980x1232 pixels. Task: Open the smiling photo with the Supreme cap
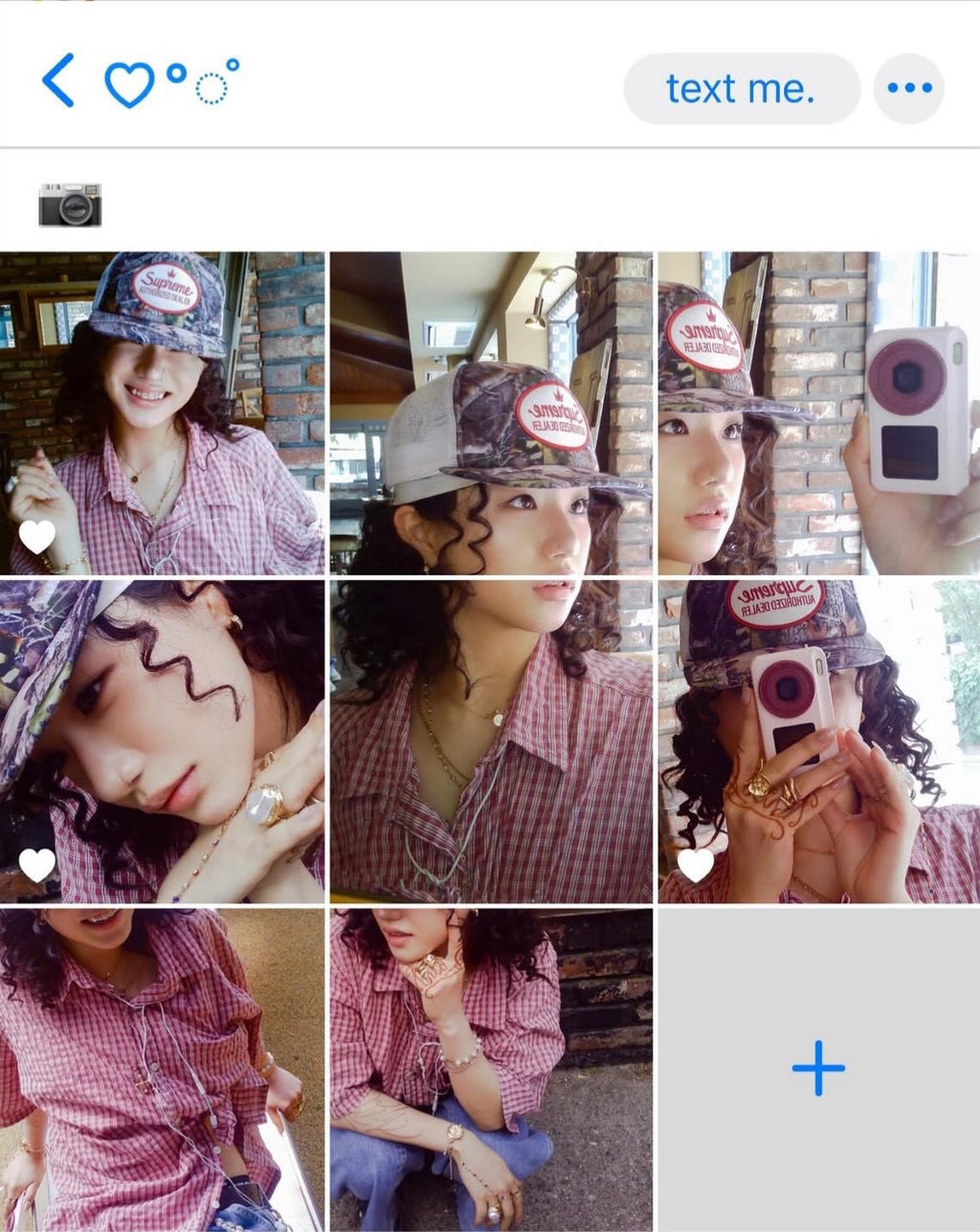click(x=162, y=413)
